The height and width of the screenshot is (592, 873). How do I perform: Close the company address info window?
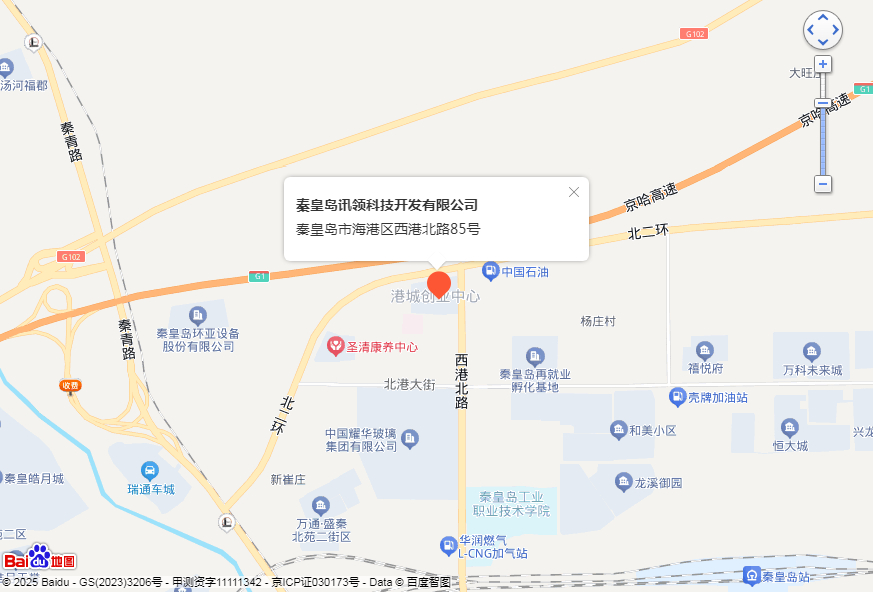point(574,192)
